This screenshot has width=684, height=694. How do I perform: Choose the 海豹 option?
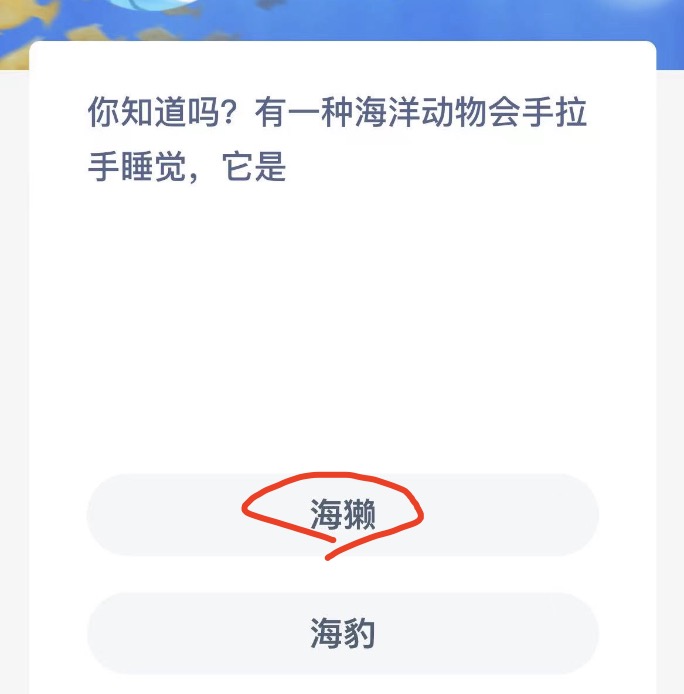(342, 633)
